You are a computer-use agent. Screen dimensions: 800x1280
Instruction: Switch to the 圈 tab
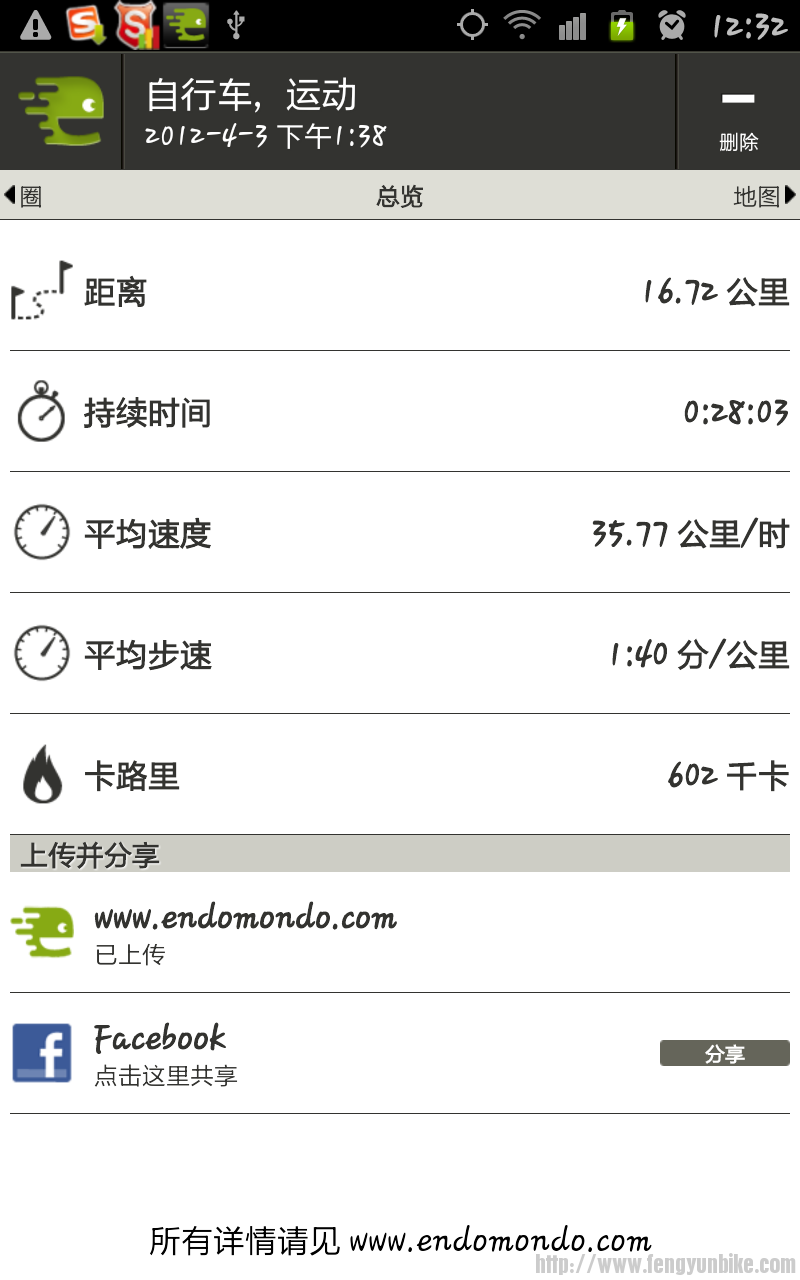(x=30, y=196)
